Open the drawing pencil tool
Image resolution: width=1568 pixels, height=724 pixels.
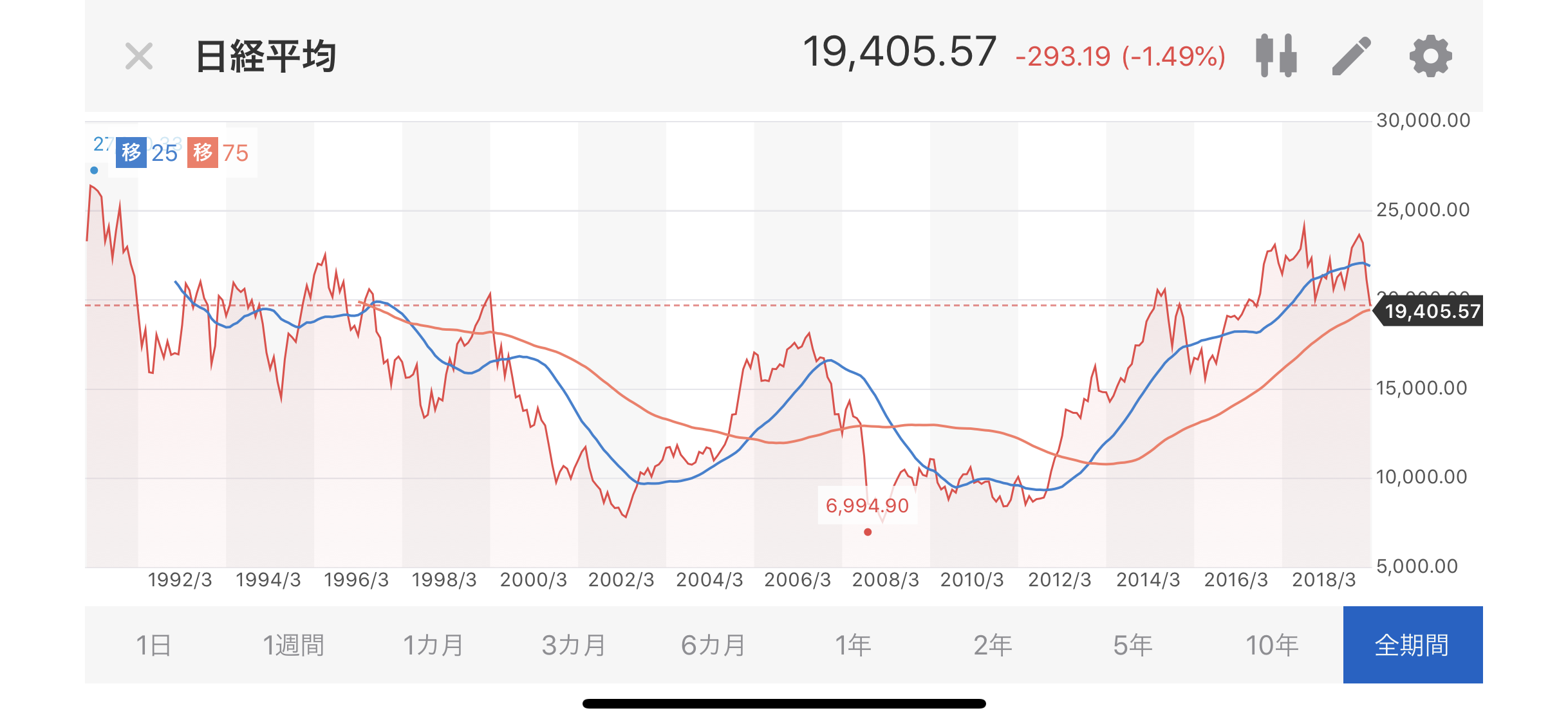1352,56
